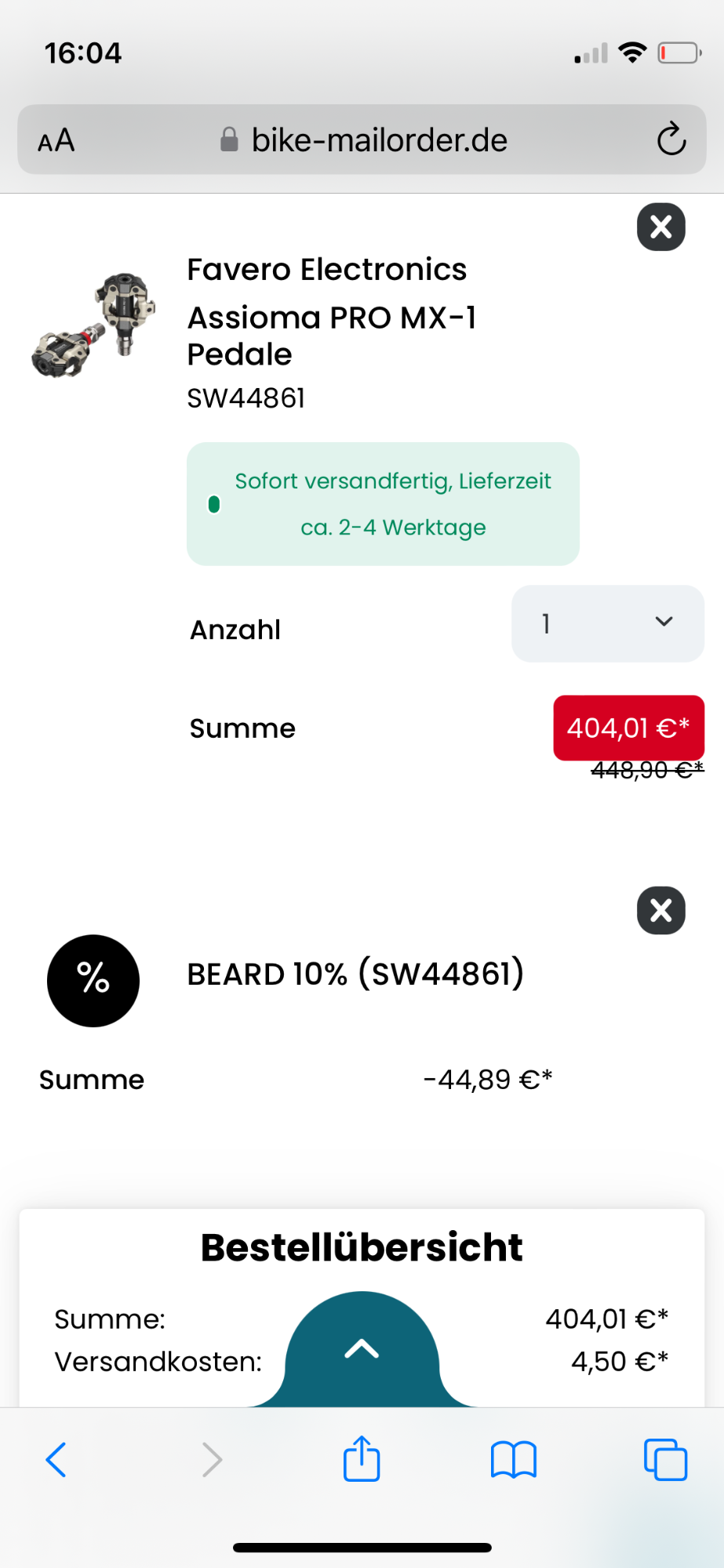This screenshot has width=724, height=1568.
Task: Go back to the previous page
Action: click(x=56, y=1459)
